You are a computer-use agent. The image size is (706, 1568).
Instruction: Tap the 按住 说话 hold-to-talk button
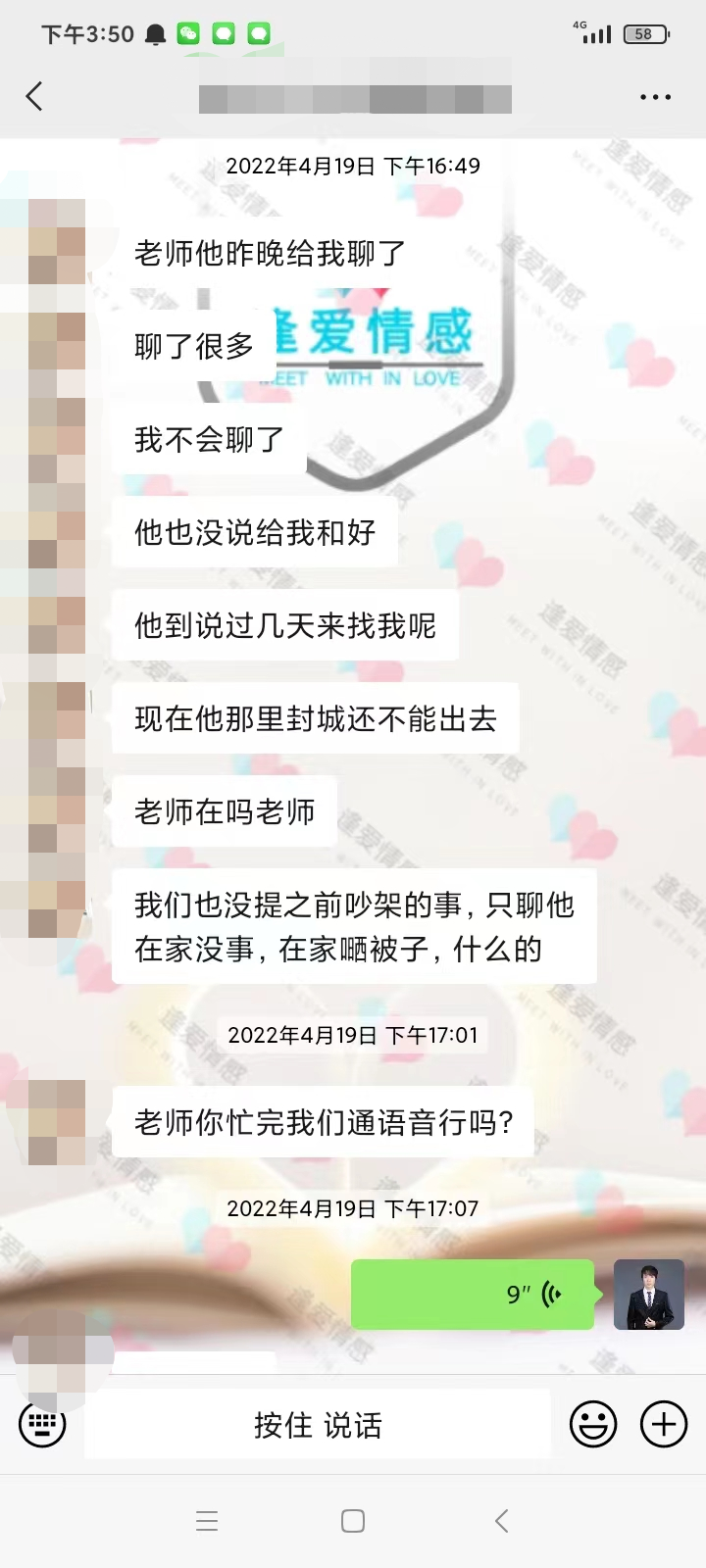(318, 1424)
